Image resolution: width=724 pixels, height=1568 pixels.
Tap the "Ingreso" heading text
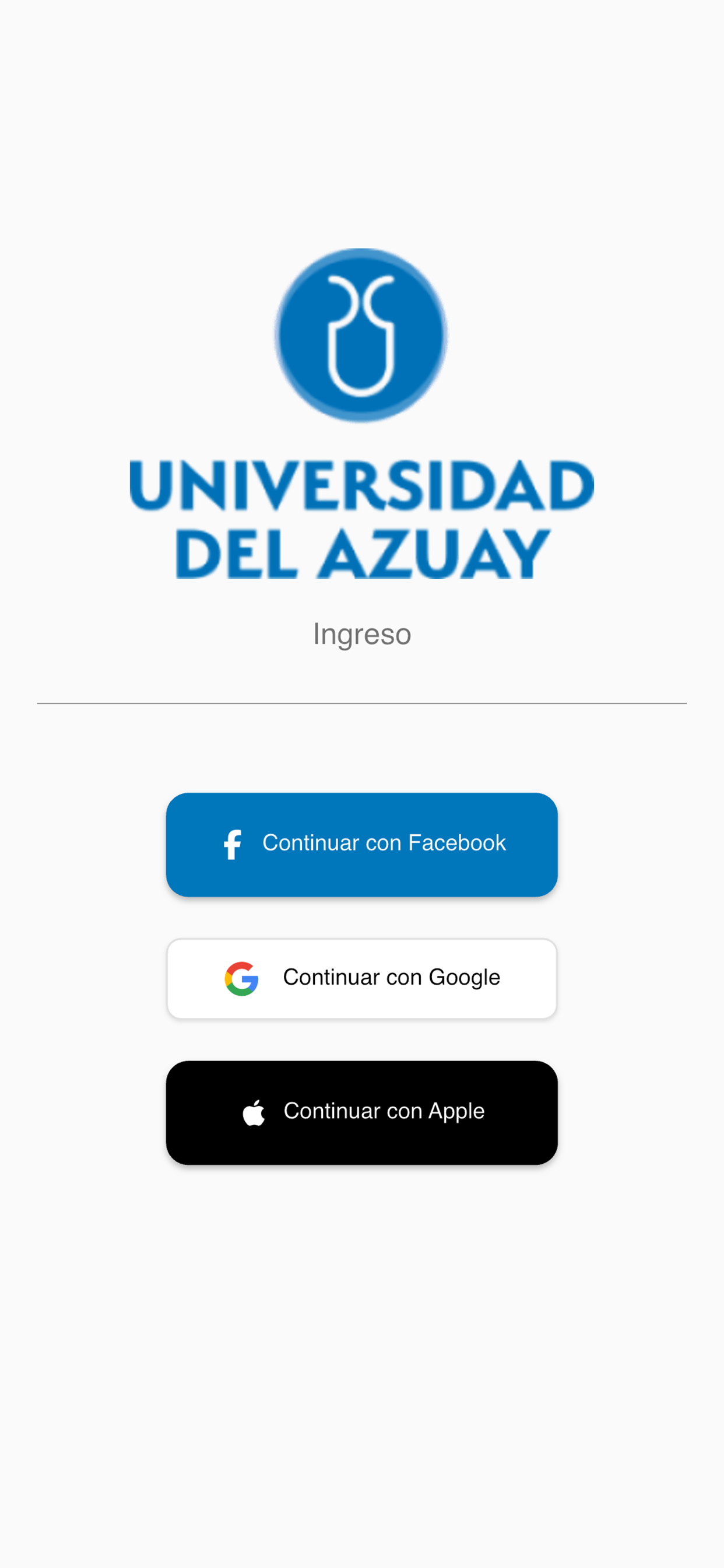362,633
